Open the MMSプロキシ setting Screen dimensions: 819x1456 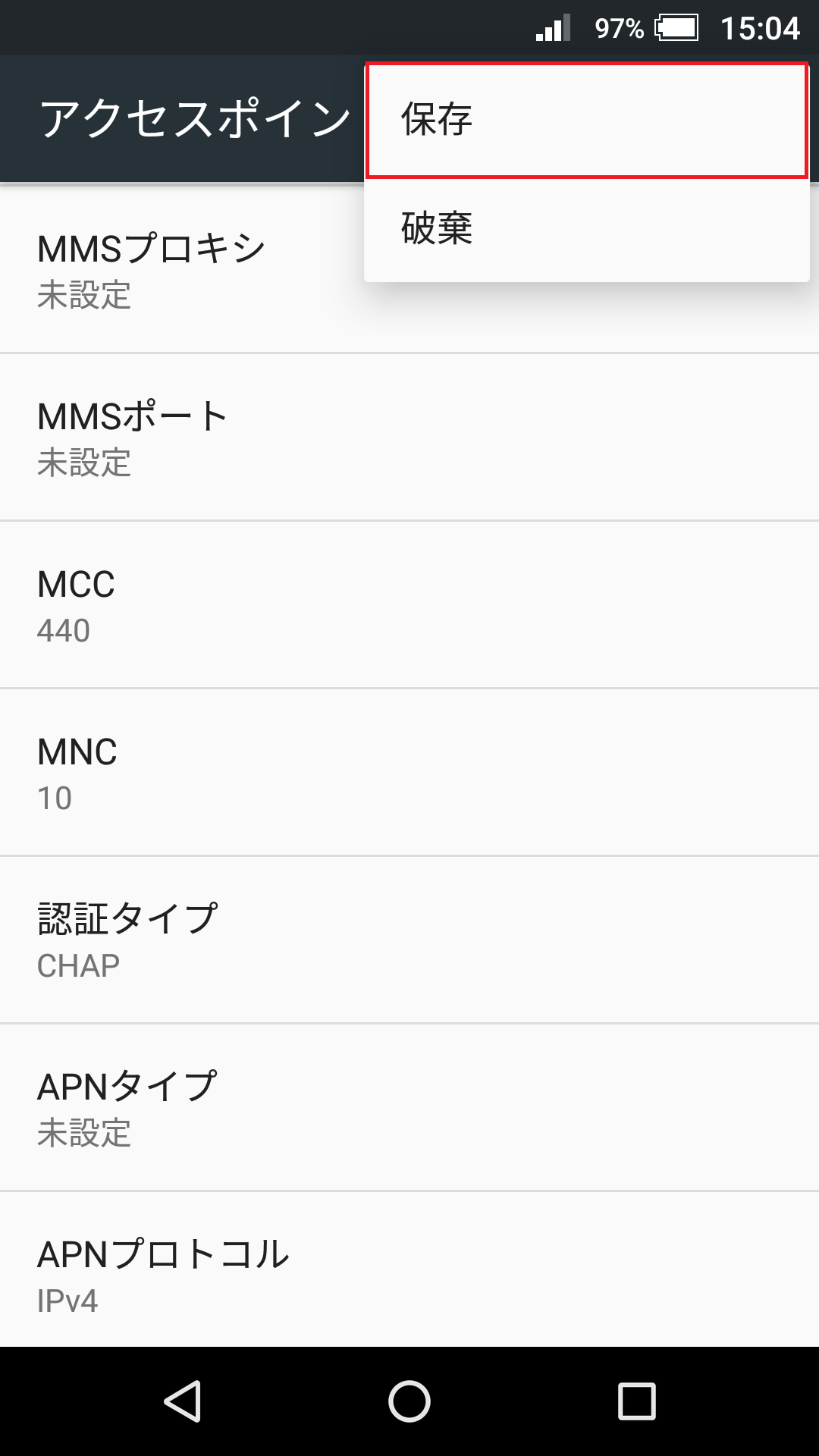click(152, 269)
